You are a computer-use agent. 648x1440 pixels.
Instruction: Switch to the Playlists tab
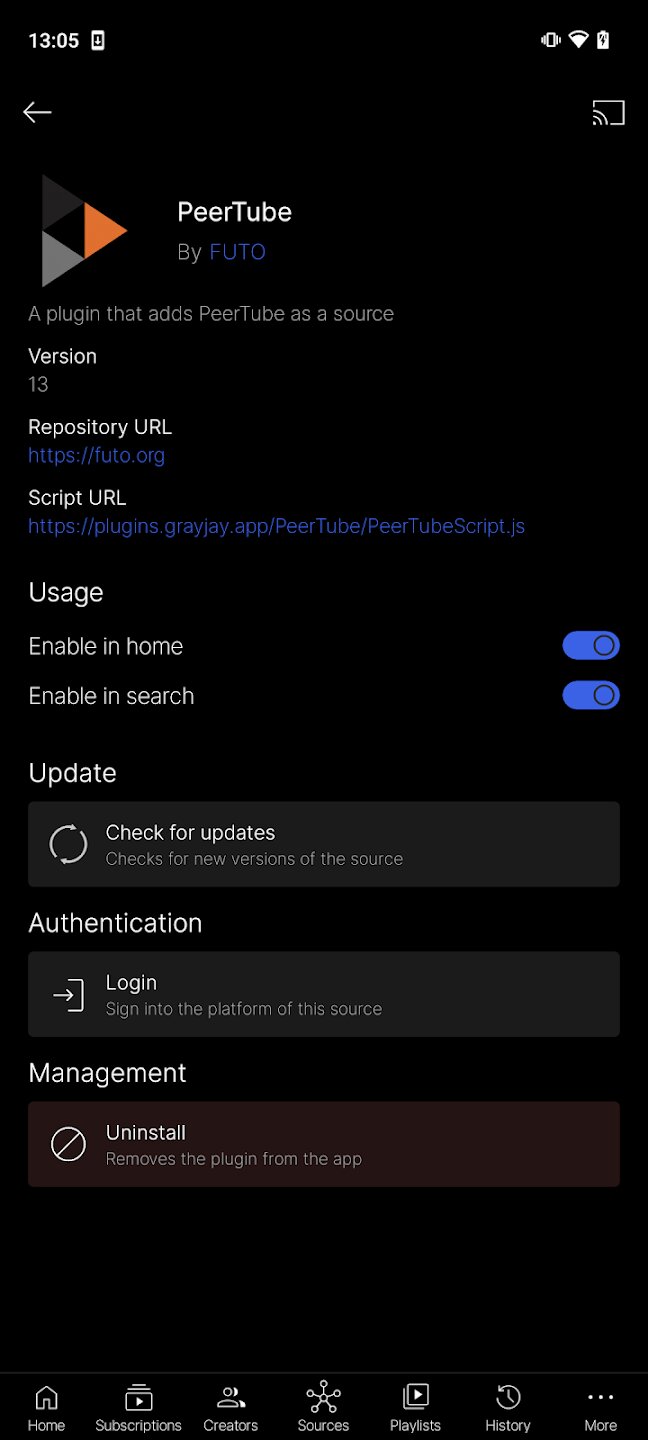pos(415,1408)
